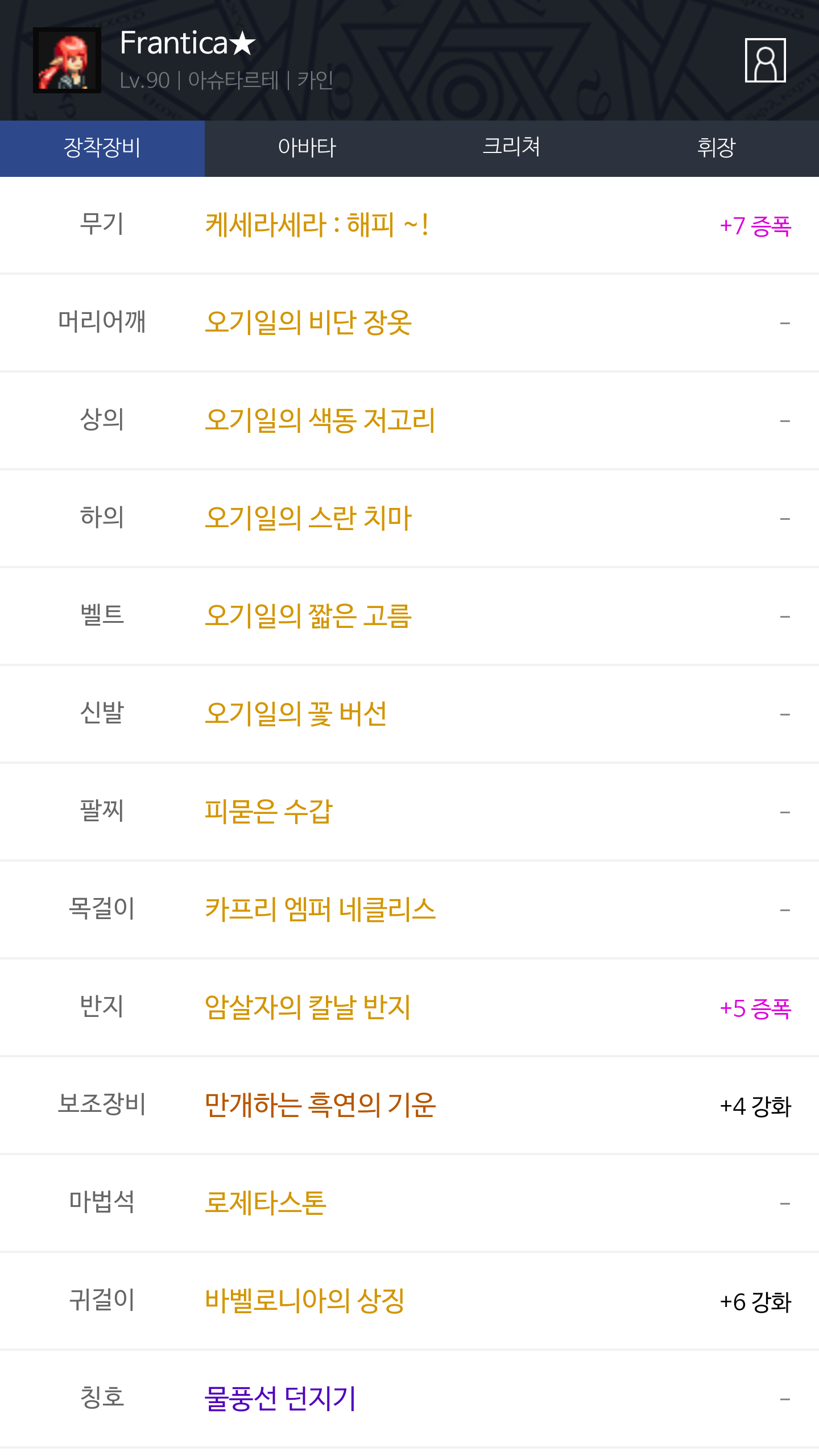
Task: Open ring item 암살자의 칼날 반지
Action: click(307, 1007)
